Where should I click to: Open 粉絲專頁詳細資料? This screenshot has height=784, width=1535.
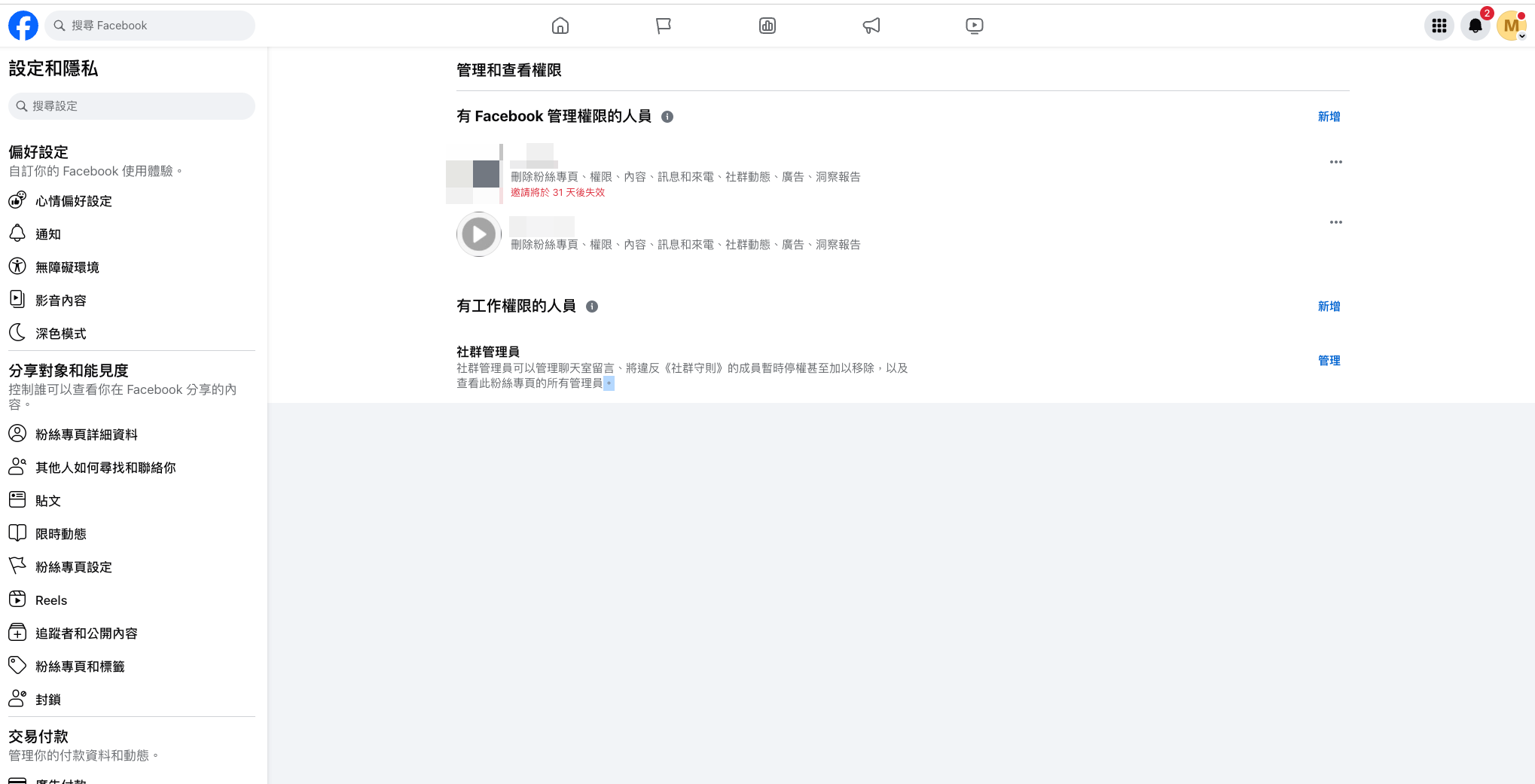(87, 435)
